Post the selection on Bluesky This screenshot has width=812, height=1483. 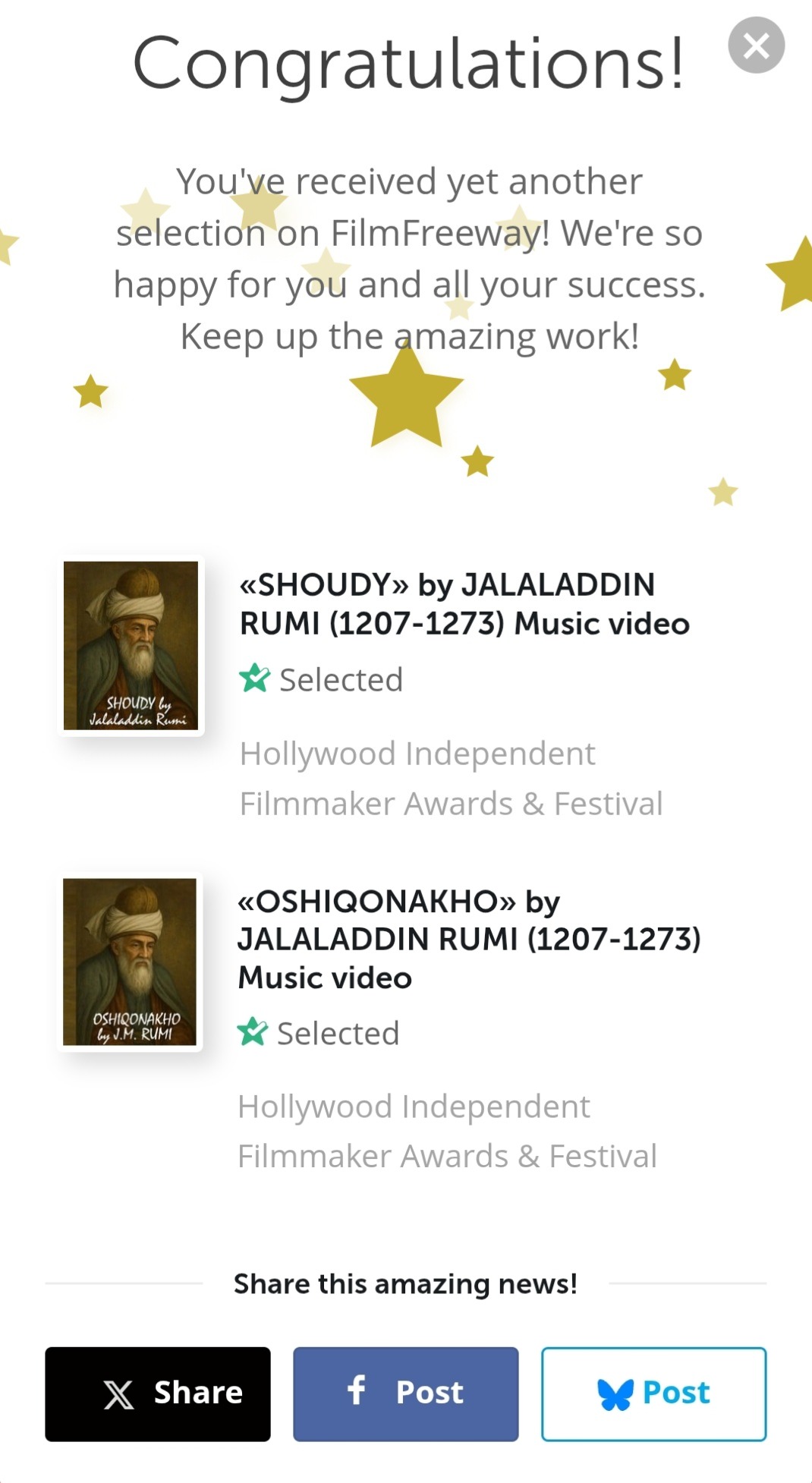653,1393
